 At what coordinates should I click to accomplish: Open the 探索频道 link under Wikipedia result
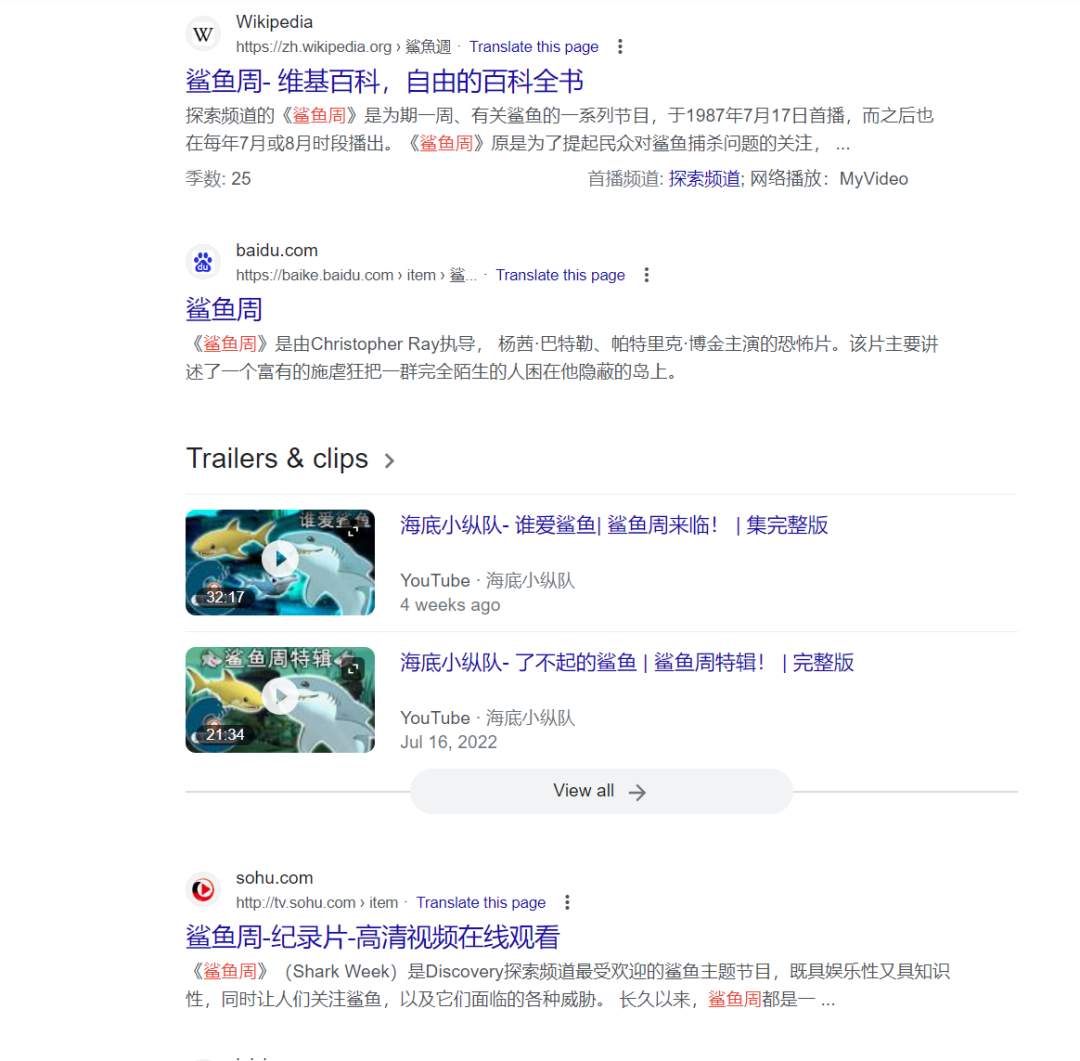point(704,179)
